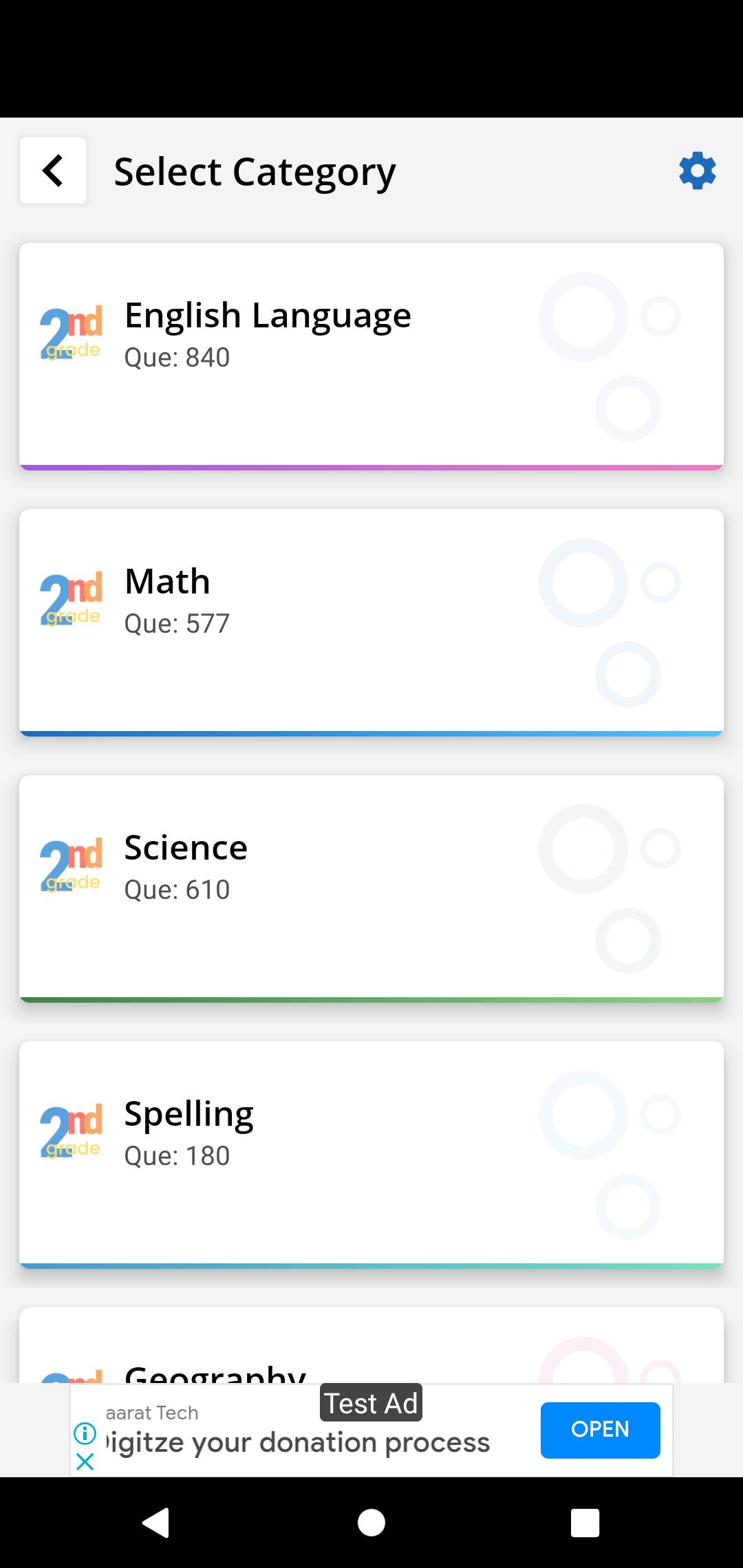Choose the Science category
This screenshot has height=1568, width=743.
371,889
